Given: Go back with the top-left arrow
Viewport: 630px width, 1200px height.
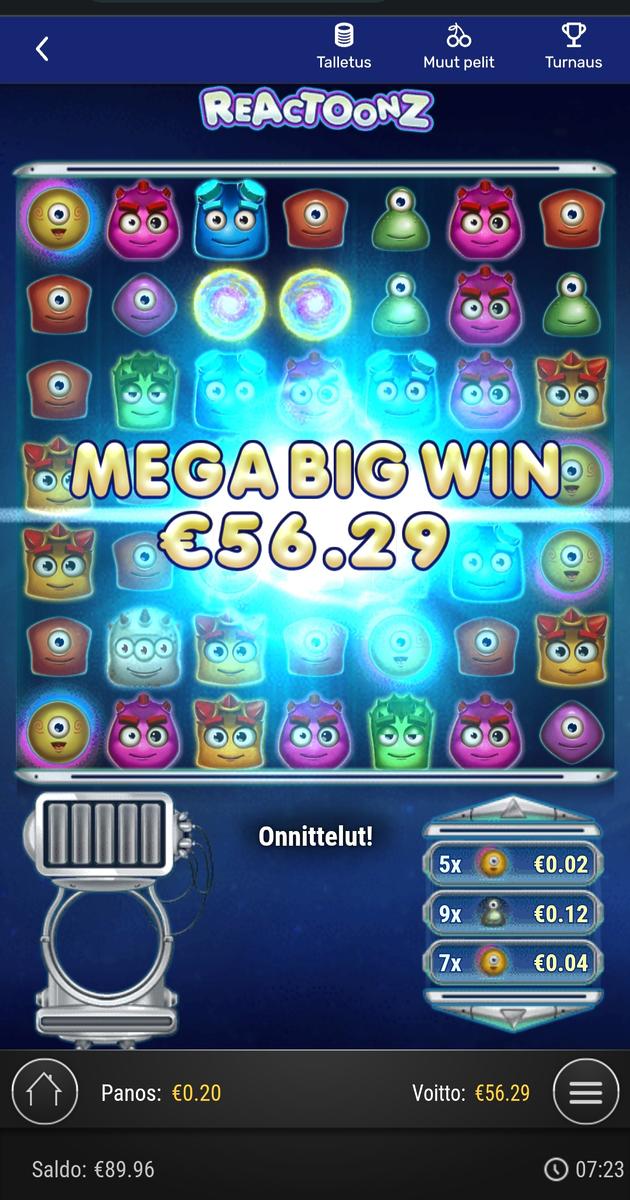Looking at the screenshot, I should tap(42, 48).
